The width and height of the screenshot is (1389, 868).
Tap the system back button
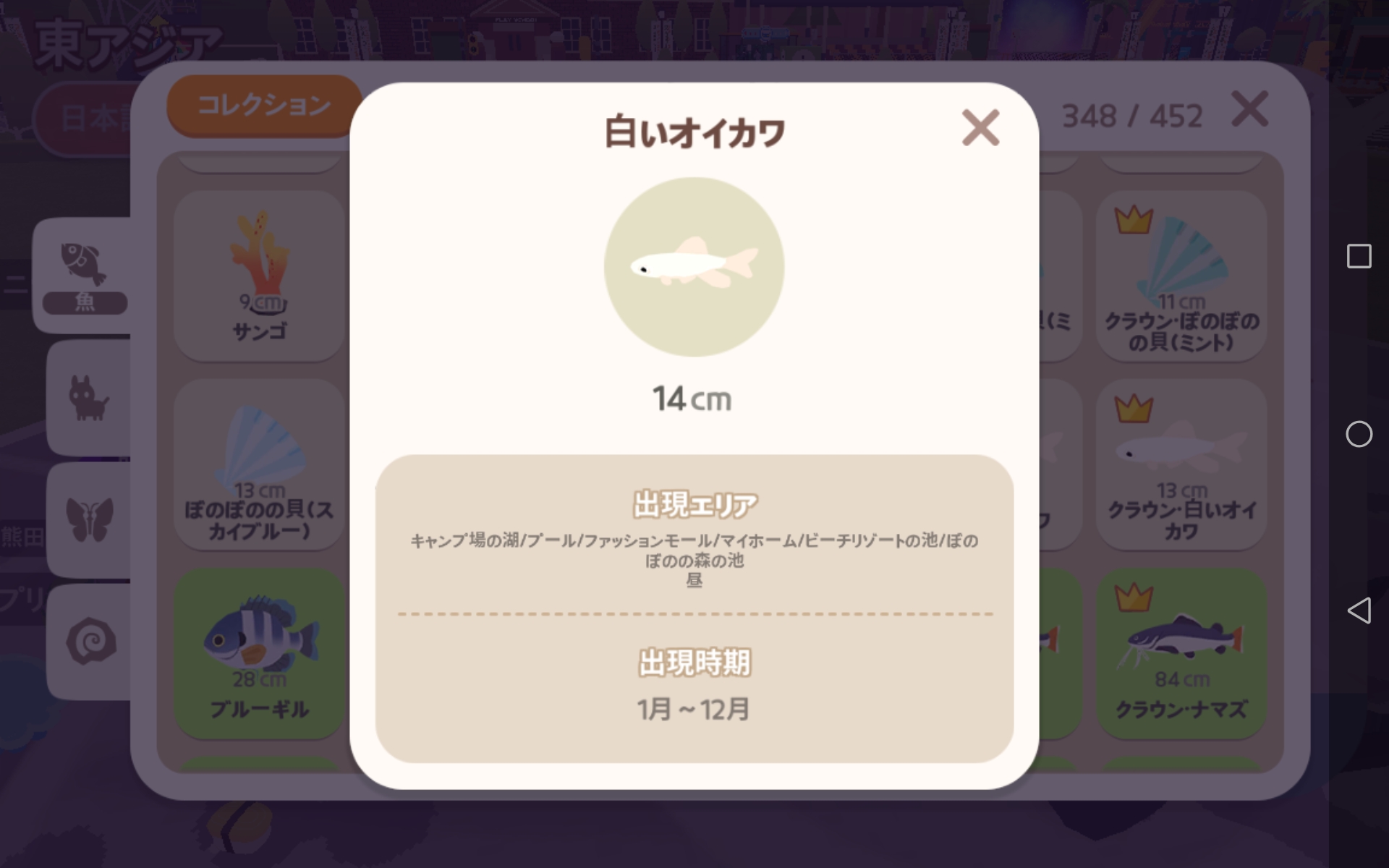1359,610
